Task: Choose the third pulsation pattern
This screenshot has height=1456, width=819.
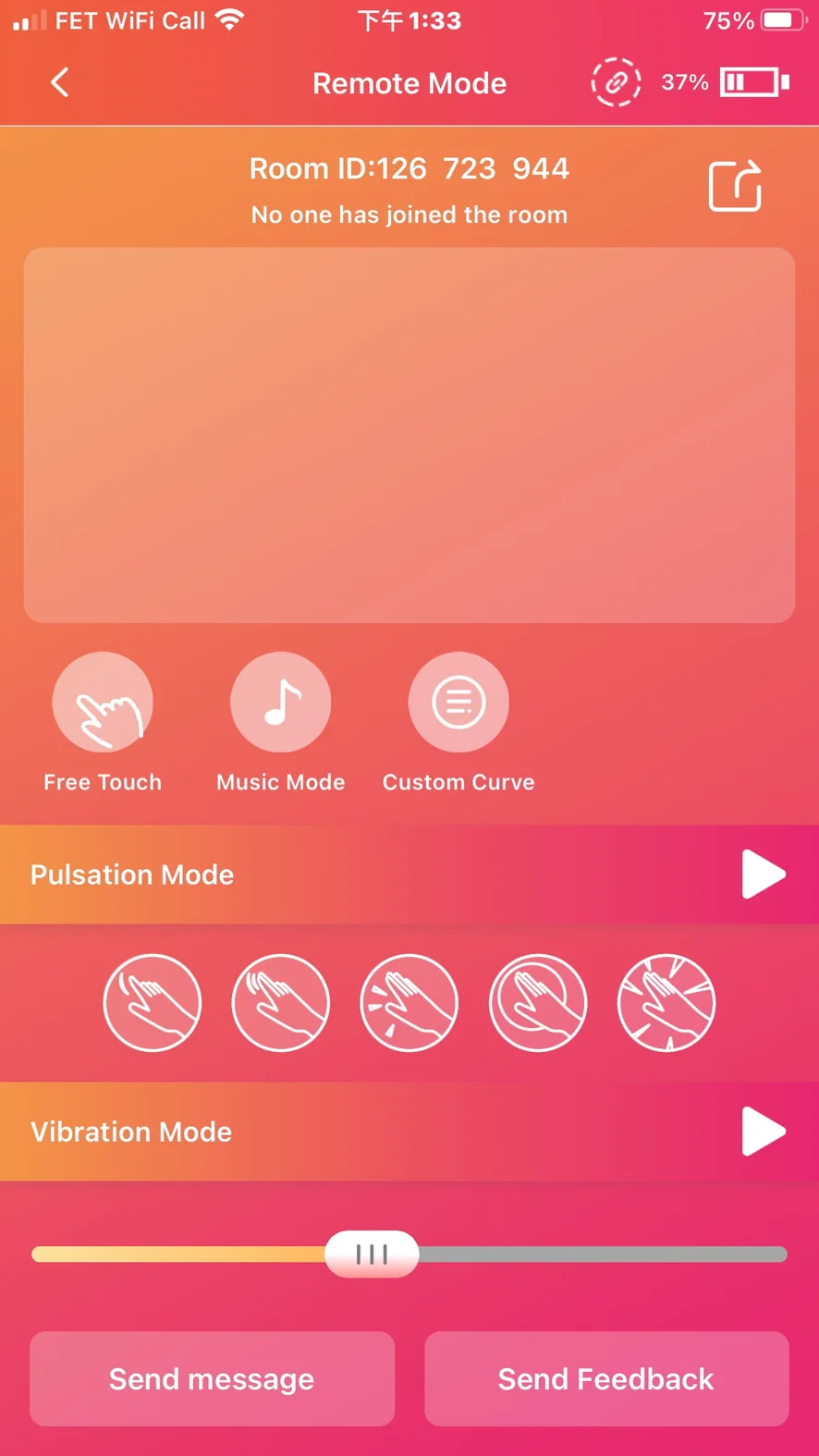Action: [x=409, y=1003]
